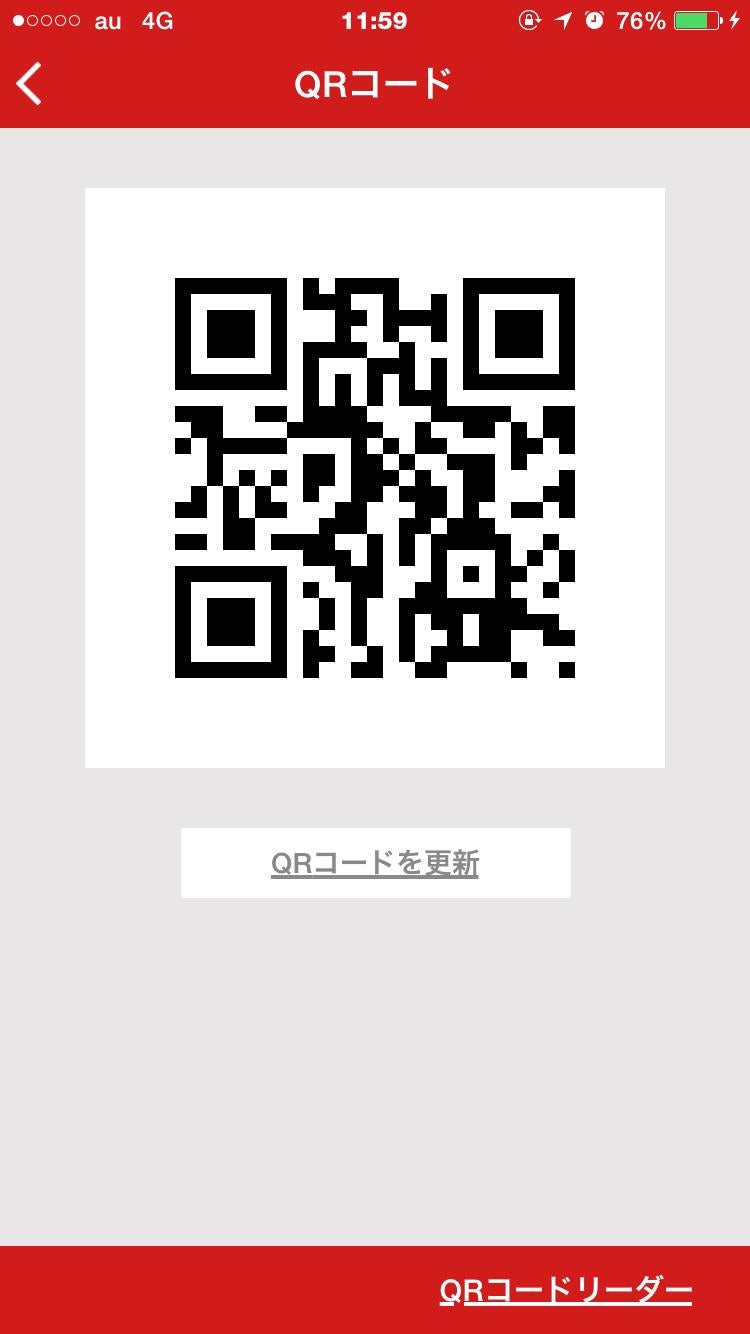Select the QR code image
This screenshot has width=750, height=1334.
point(375,477)
